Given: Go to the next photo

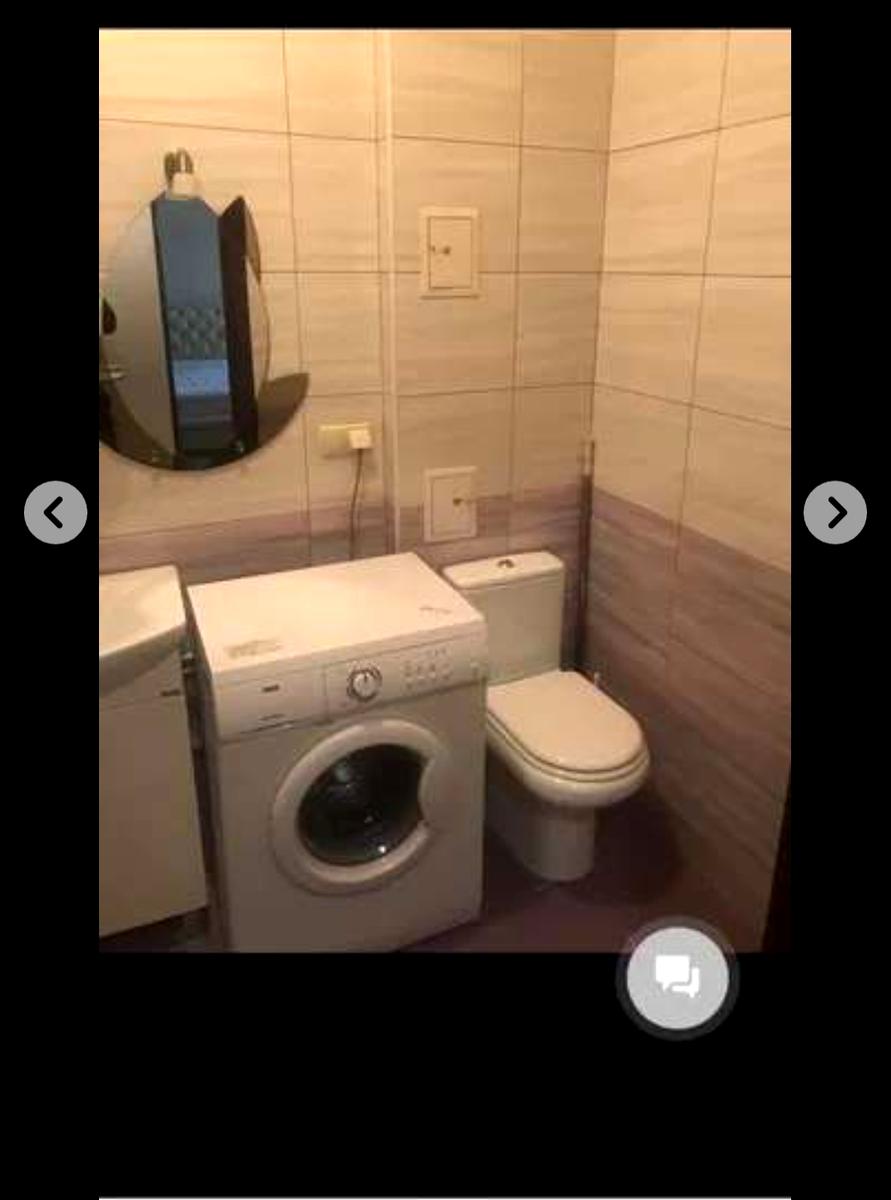Looking at the screenshot, I should [835, 513].
